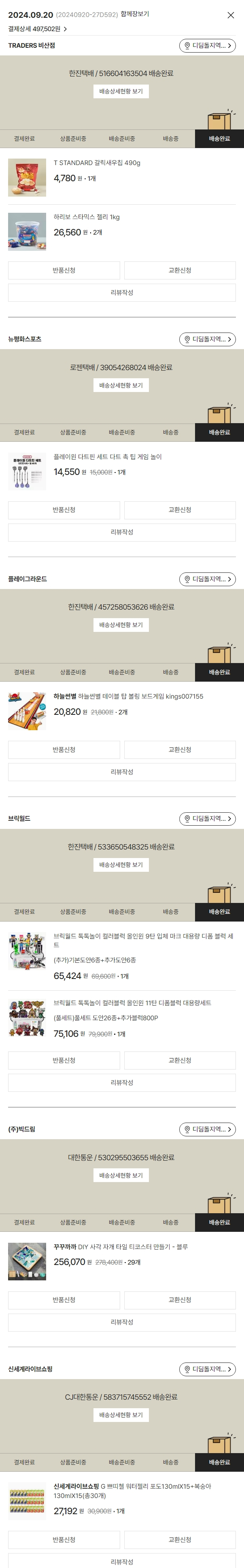View 배송상세현황 for CJ대한통운 583715745552
Image resolution: width=244 pixels, height=1568 pixels.
pos(121,1415)
